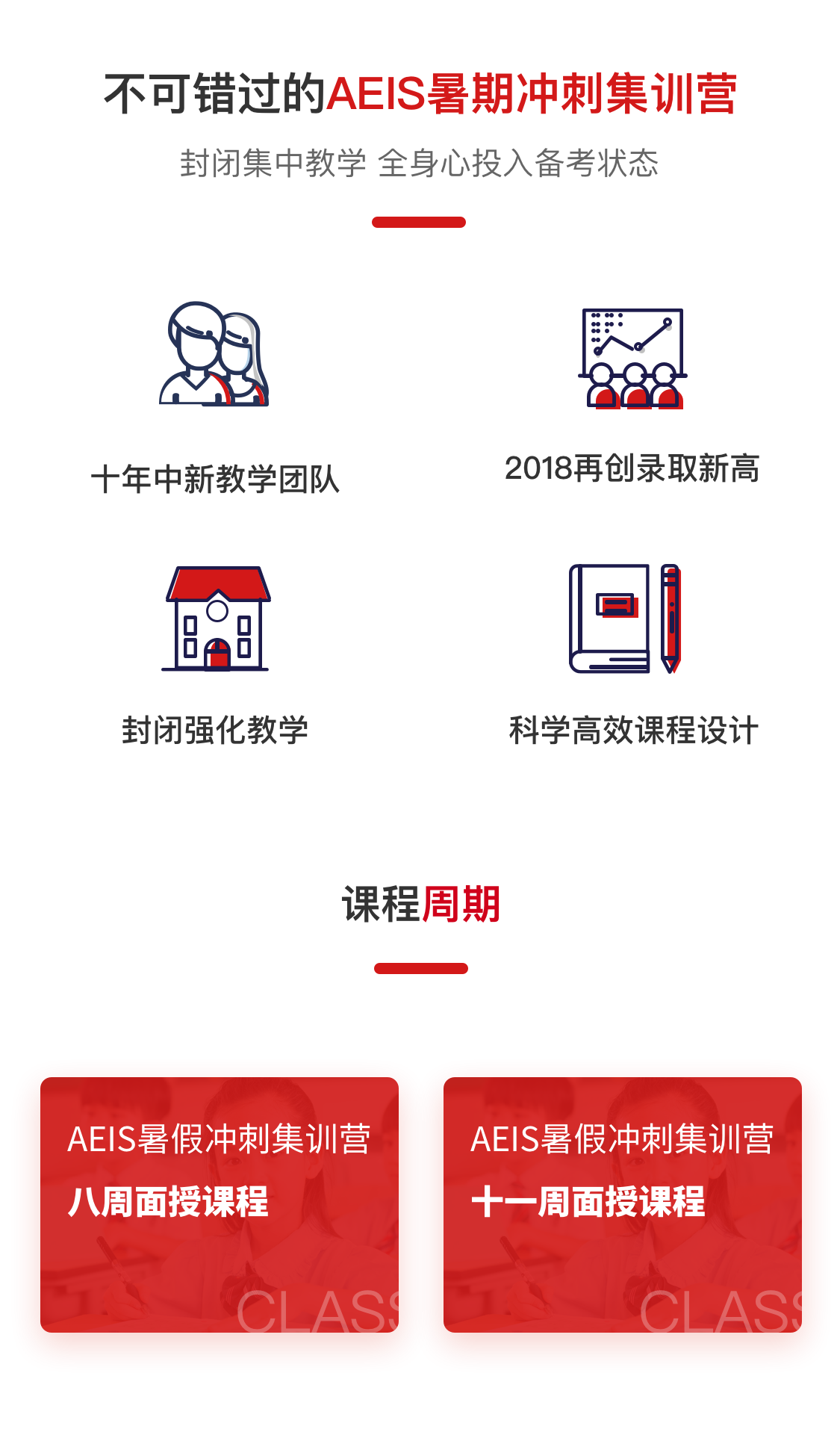This screenshot has height=1435, width=840.
Task: Open the 十一周面授课程 course card
Action: click(x=623, y=1204)
